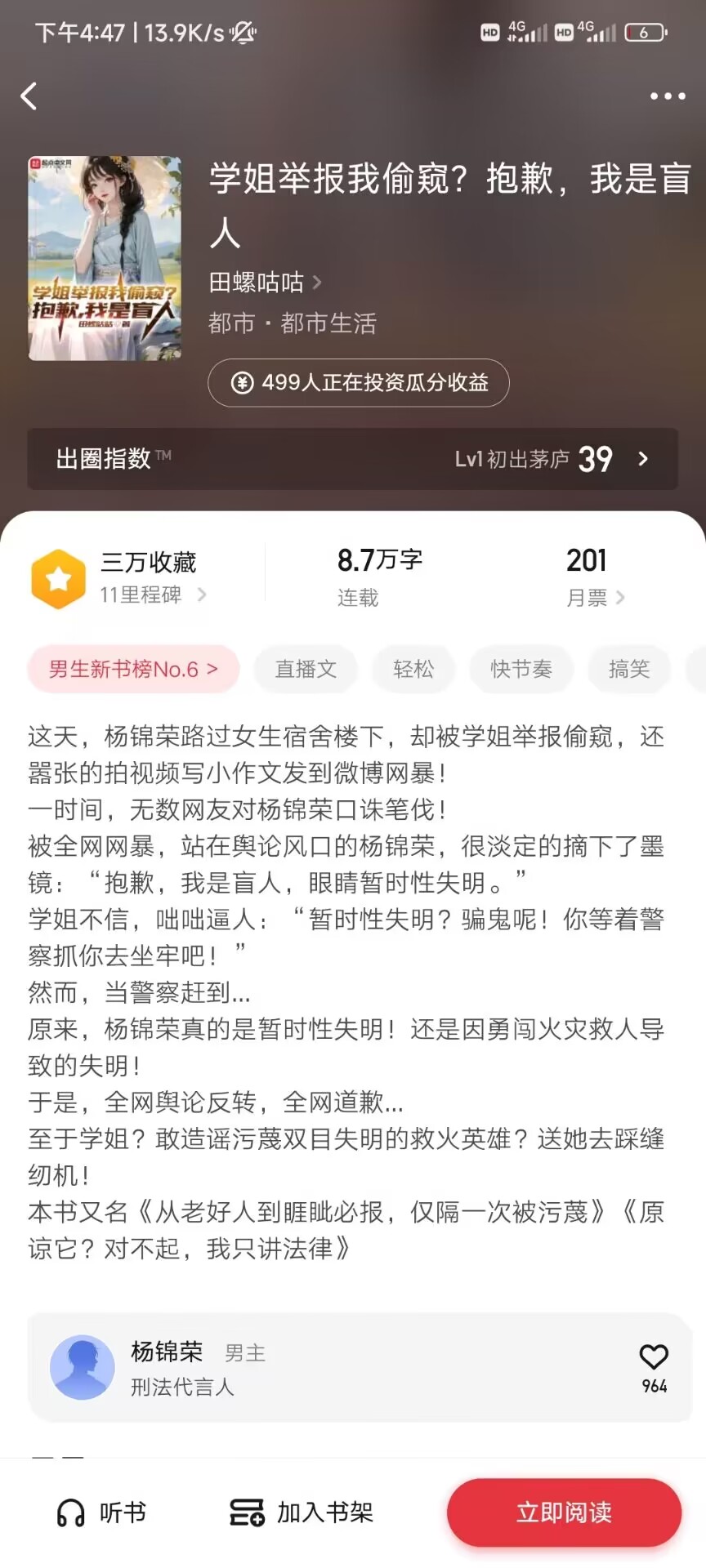
Task: Tap the headphones icon to start 听书
Action: 71,1512
